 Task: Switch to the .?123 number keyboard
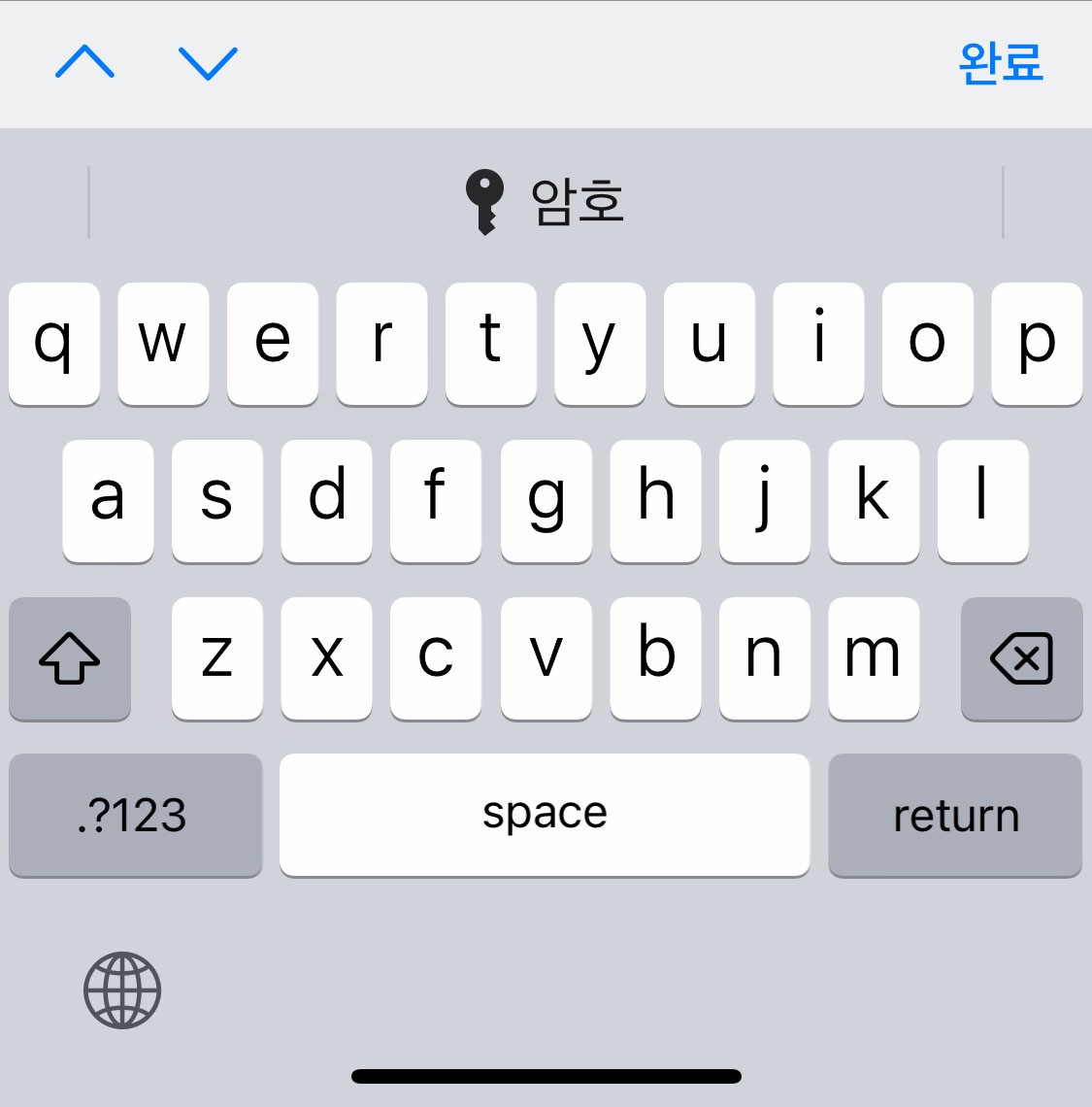pos(135,815)
